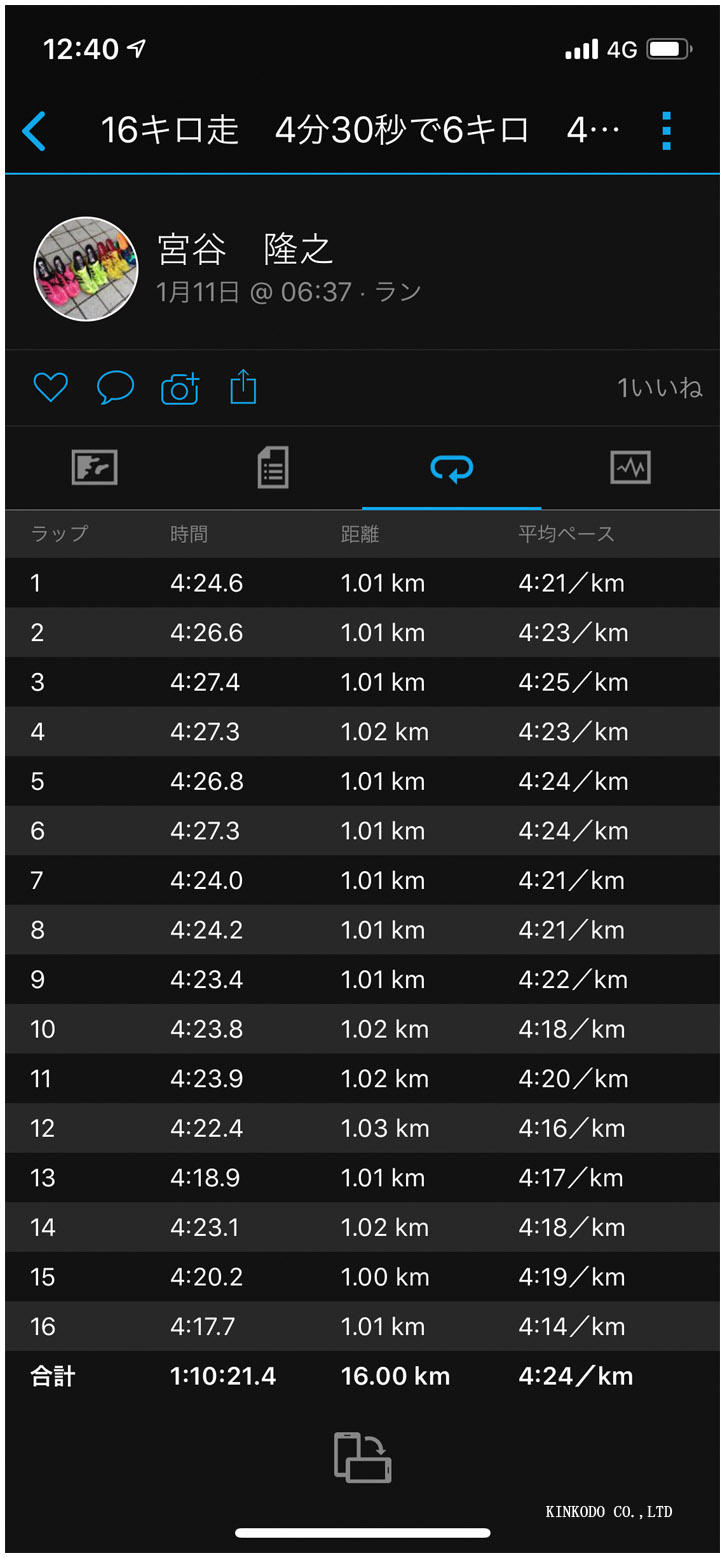
Task: View who liked via 1いいね
Action: coord(659,388)
